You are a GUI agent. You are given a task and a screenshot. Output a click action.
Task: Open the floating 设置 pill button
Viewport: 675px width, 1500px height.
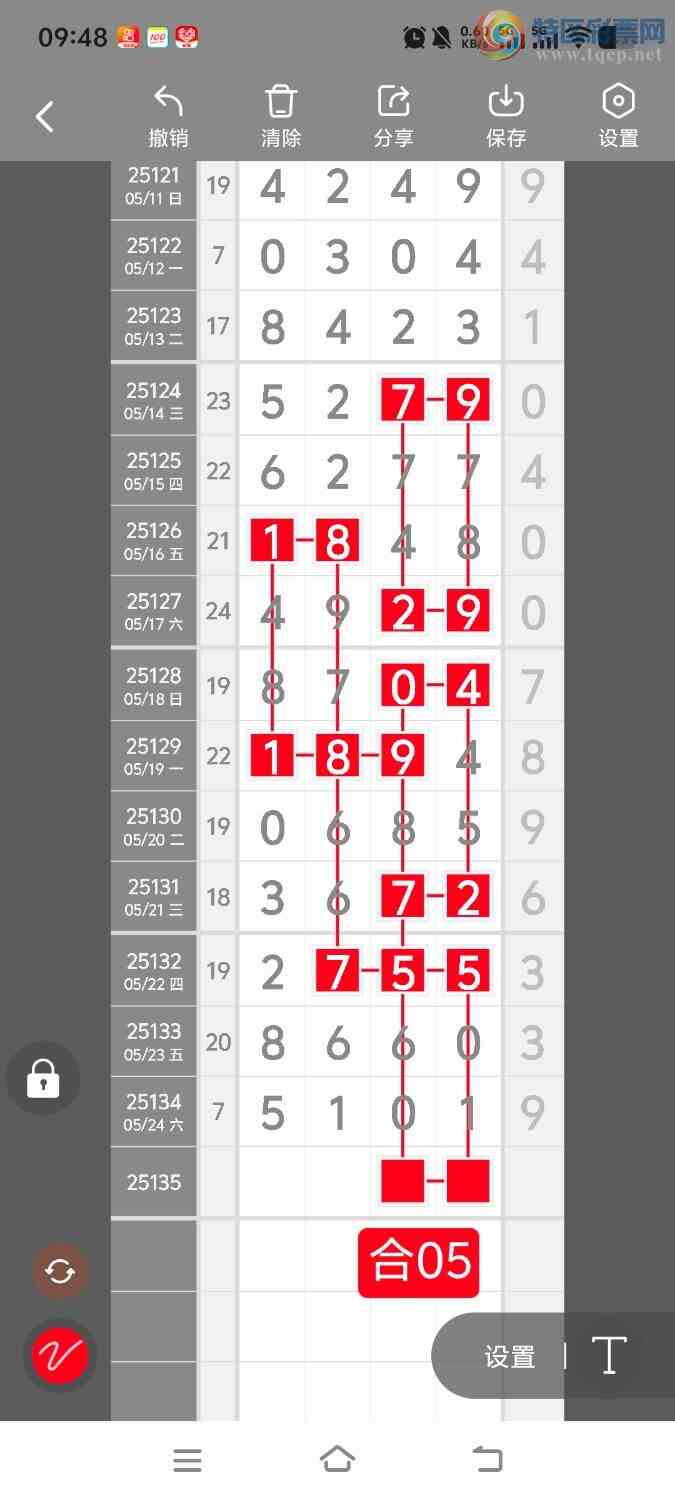coord(510,1356)
